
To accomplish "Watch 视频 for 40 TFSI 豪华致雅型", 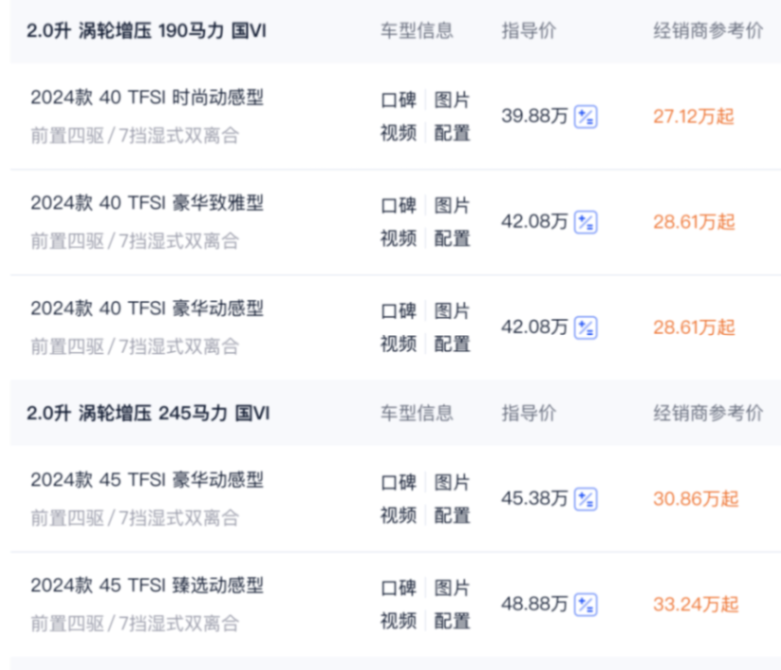I will (x=398, y=238).
